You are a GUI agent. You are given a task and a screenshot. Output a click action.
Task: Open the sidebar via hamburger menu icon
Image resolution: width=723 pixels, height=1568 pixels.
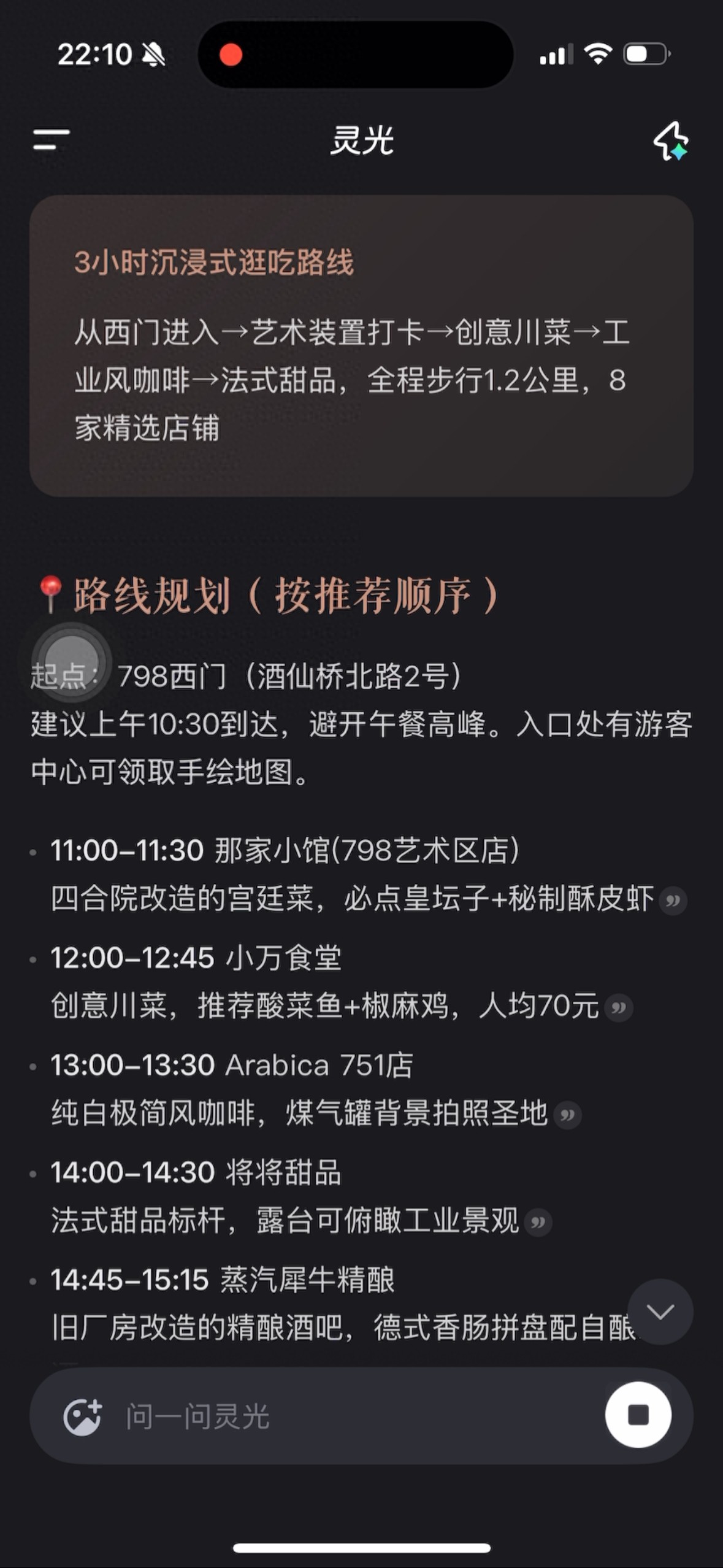click(49, 140)
